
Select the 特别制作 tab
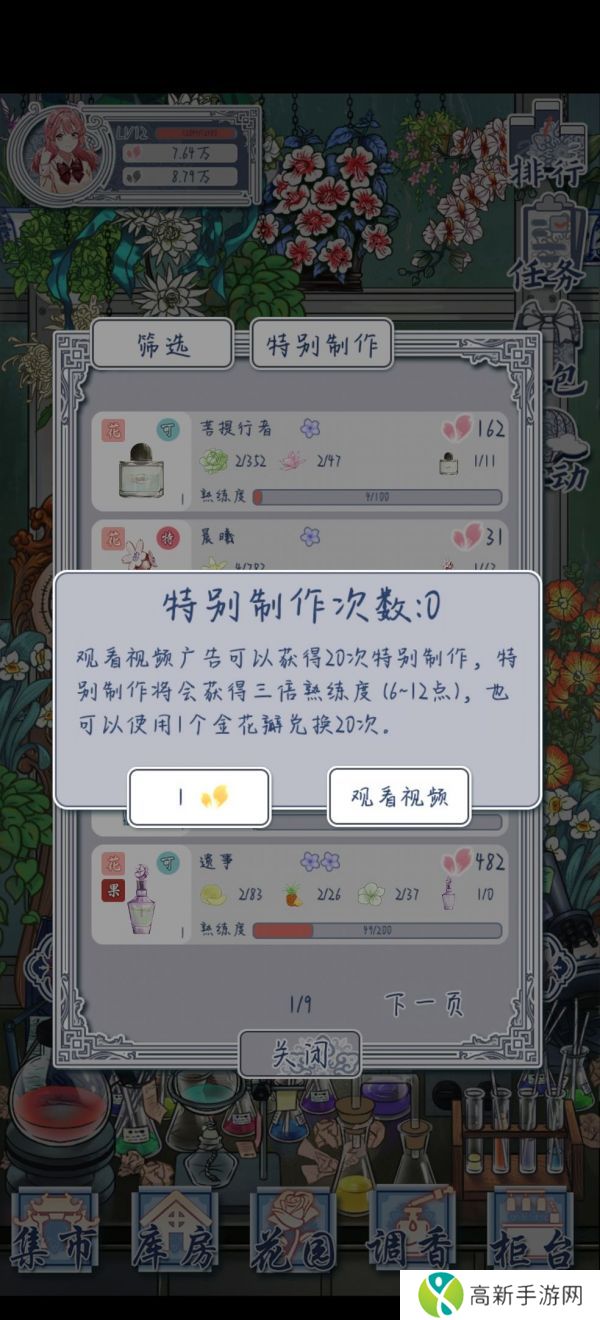pos(321,345)
